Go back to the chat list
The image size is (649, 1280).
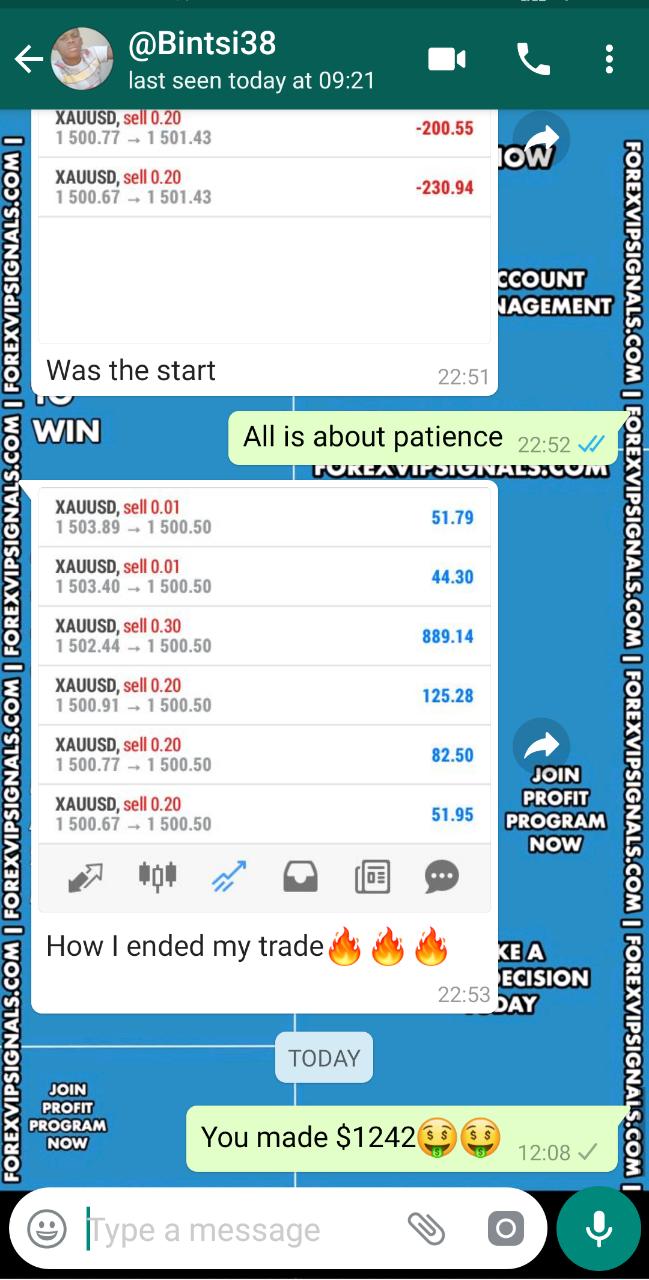28,60
